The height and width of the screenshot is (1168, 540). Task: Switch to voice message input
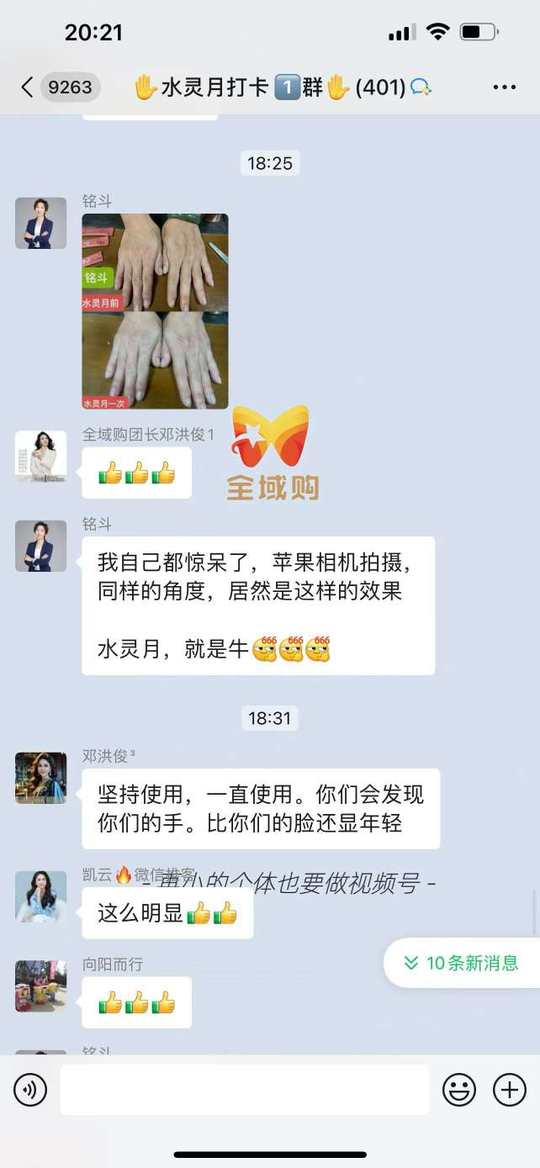coord(31,1090)
